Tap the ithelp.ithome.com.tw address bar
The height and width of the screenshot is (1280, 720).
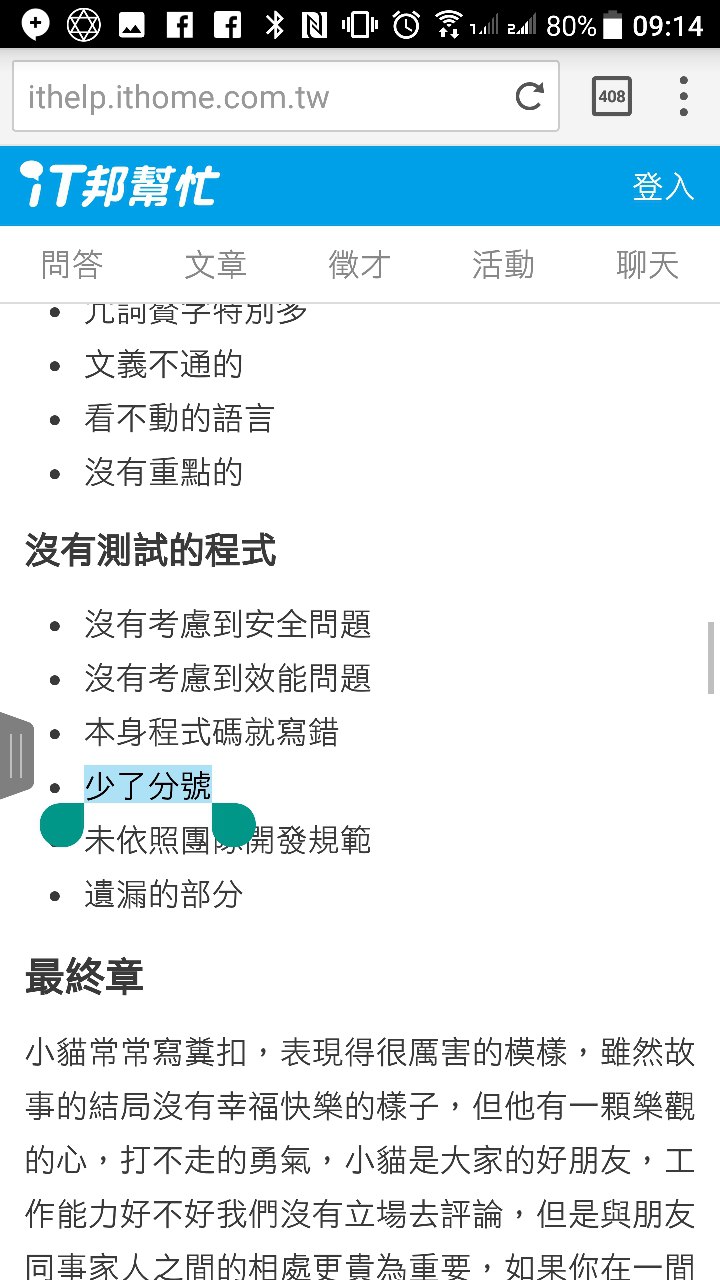tap(260, 97)
